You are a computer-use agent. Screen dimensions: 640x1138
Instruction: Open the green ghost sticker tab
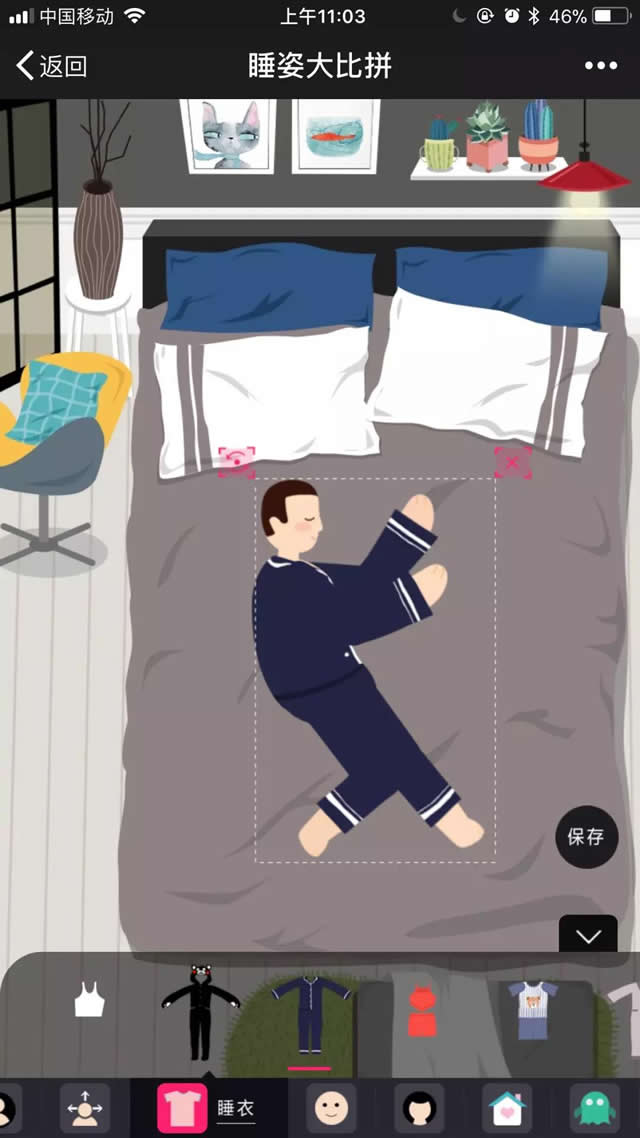coord(595,1108)
